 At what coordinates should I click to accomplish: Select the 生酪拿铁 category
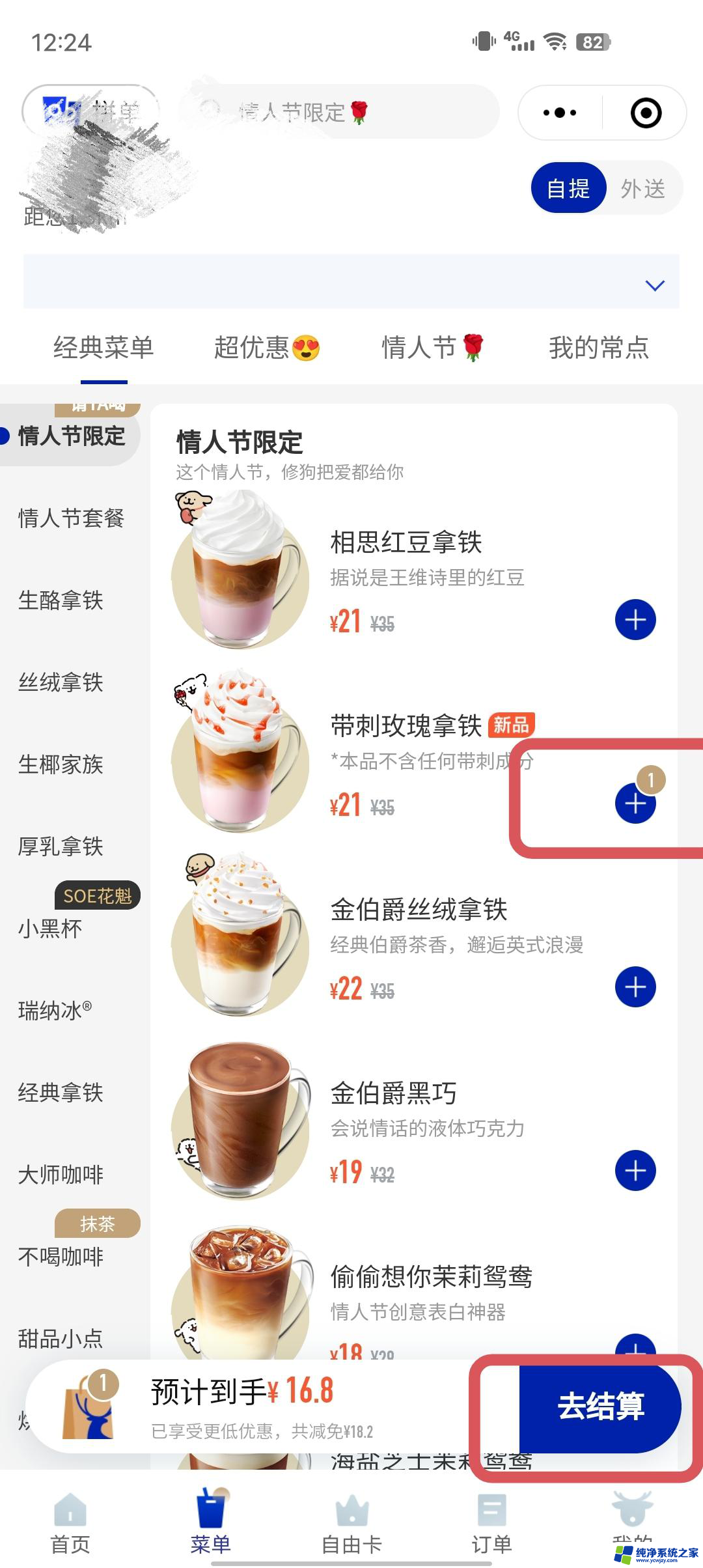pyautogui.click(x=61, y=600)
